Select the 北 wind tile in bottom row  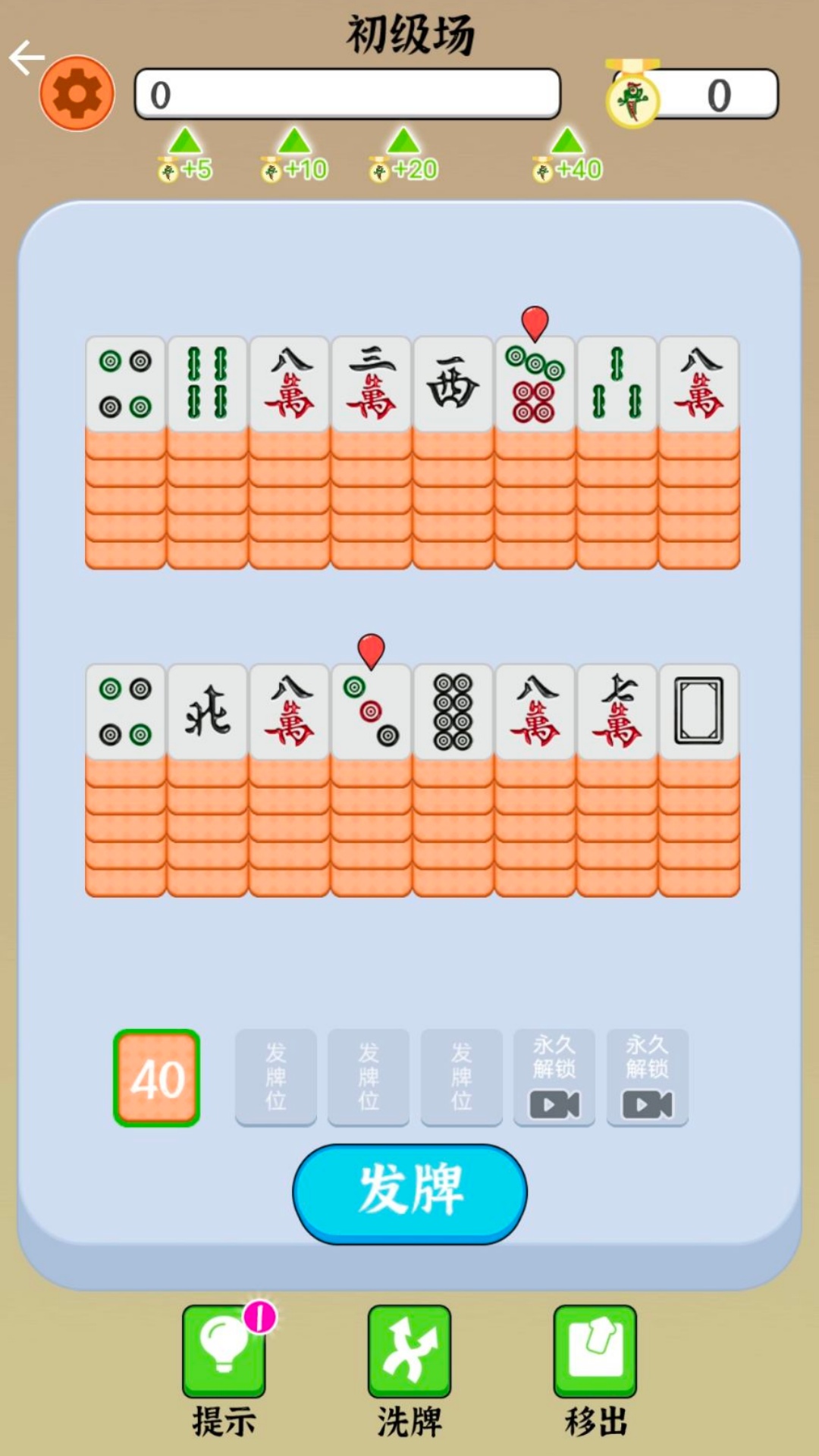click(x=205, y=713)
